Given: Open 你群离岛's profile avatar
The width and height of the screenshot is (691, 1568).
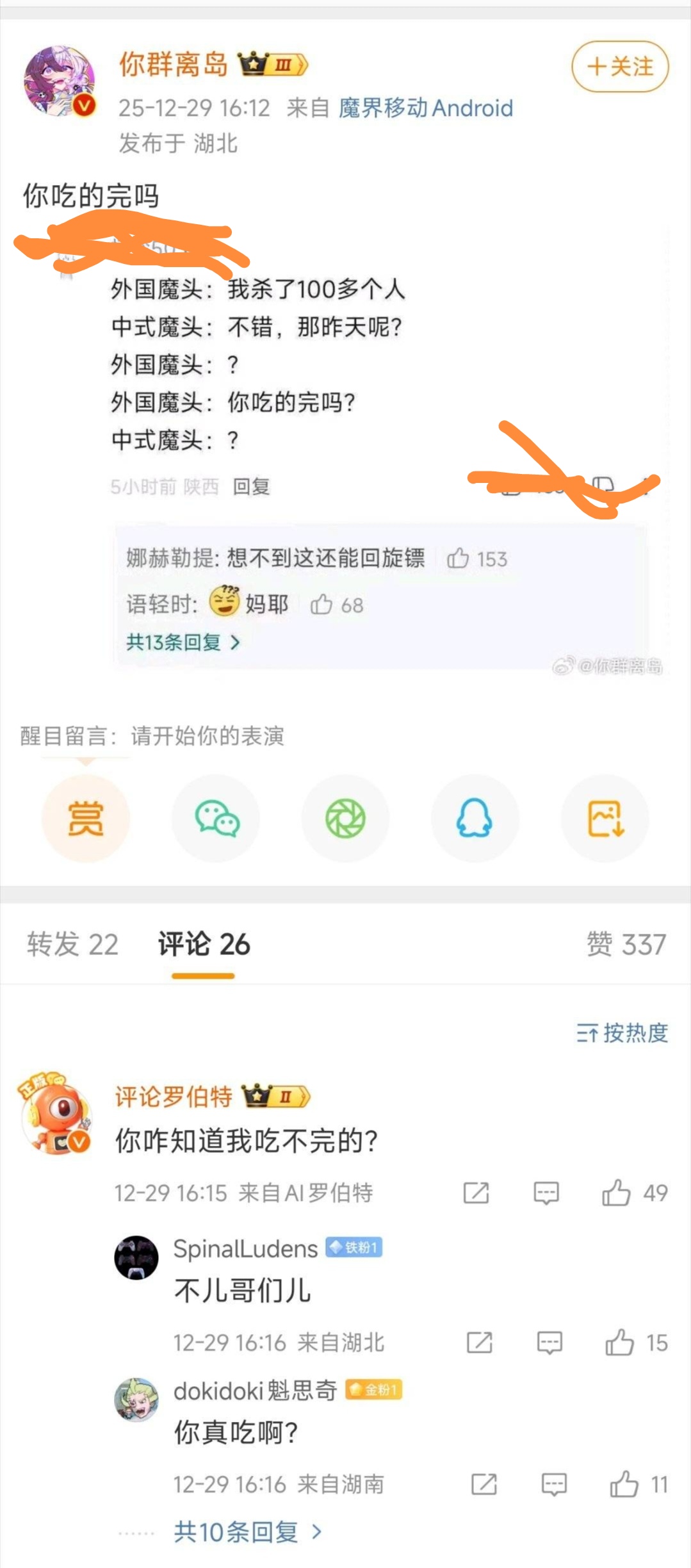Looking at the screenshot, I should [59, 81].
